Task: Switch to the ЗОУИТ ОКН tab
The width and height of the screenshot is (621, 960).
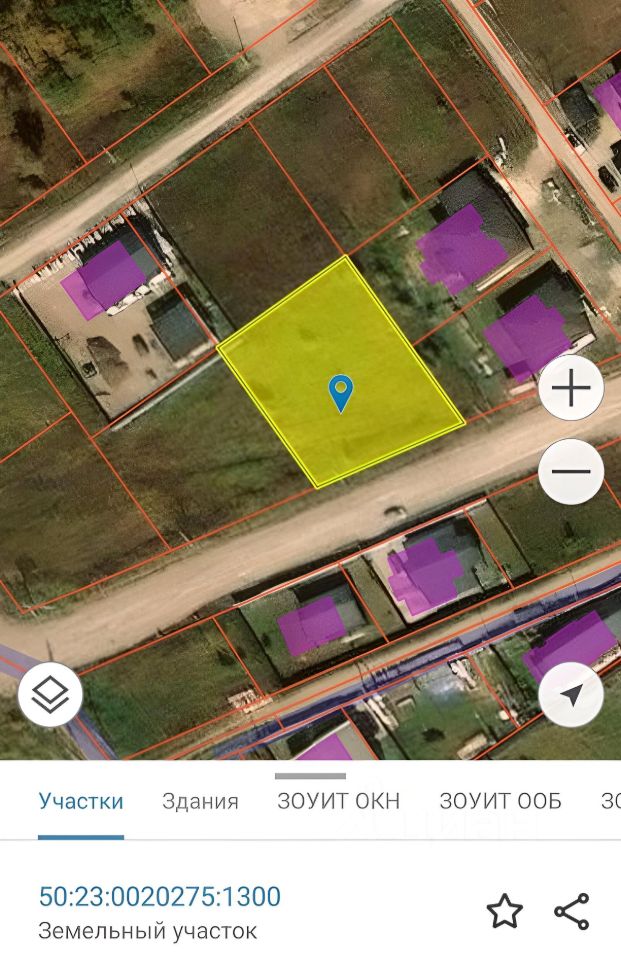Action: coord(338,801)
